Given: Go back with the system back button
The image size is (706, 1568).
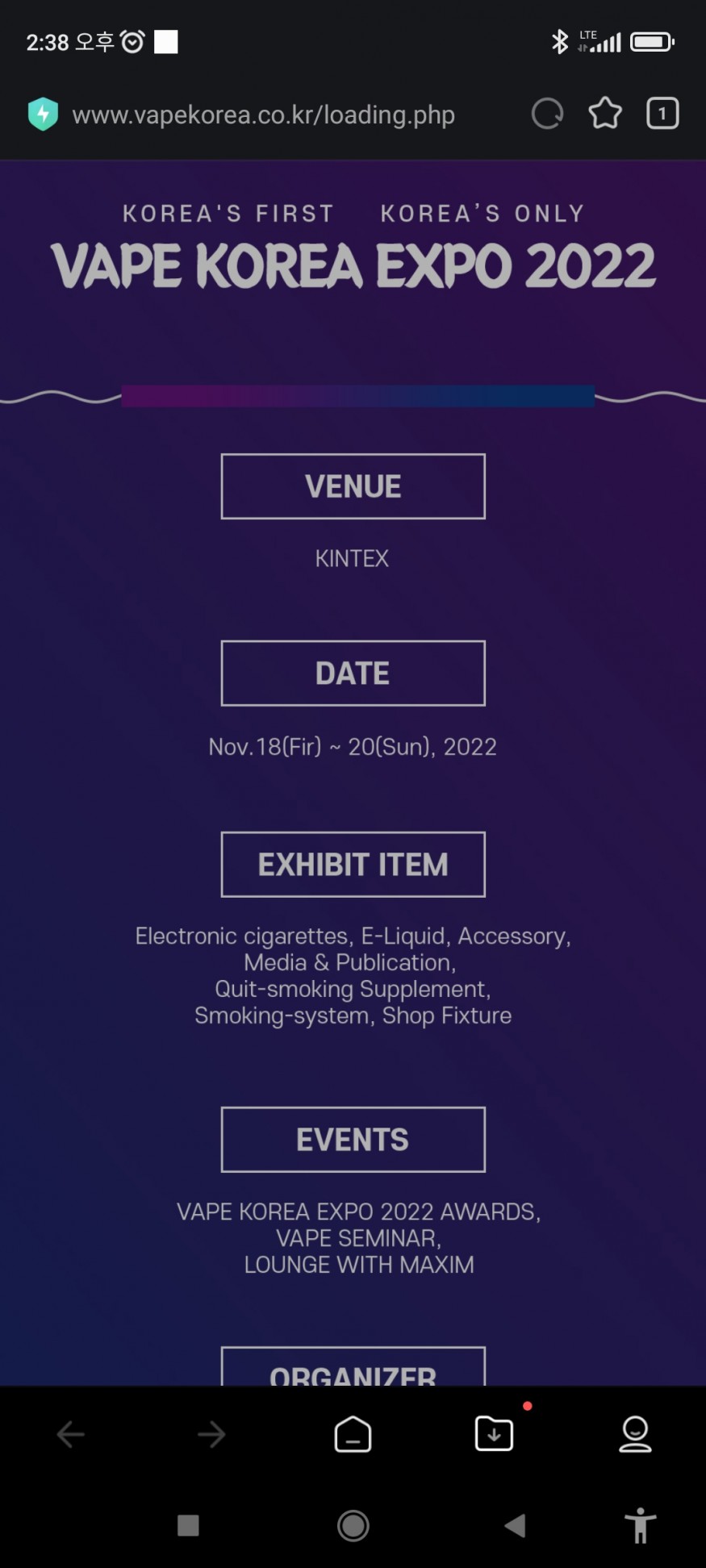Looking at the screenshot, I should click(x=515, y=1525).
